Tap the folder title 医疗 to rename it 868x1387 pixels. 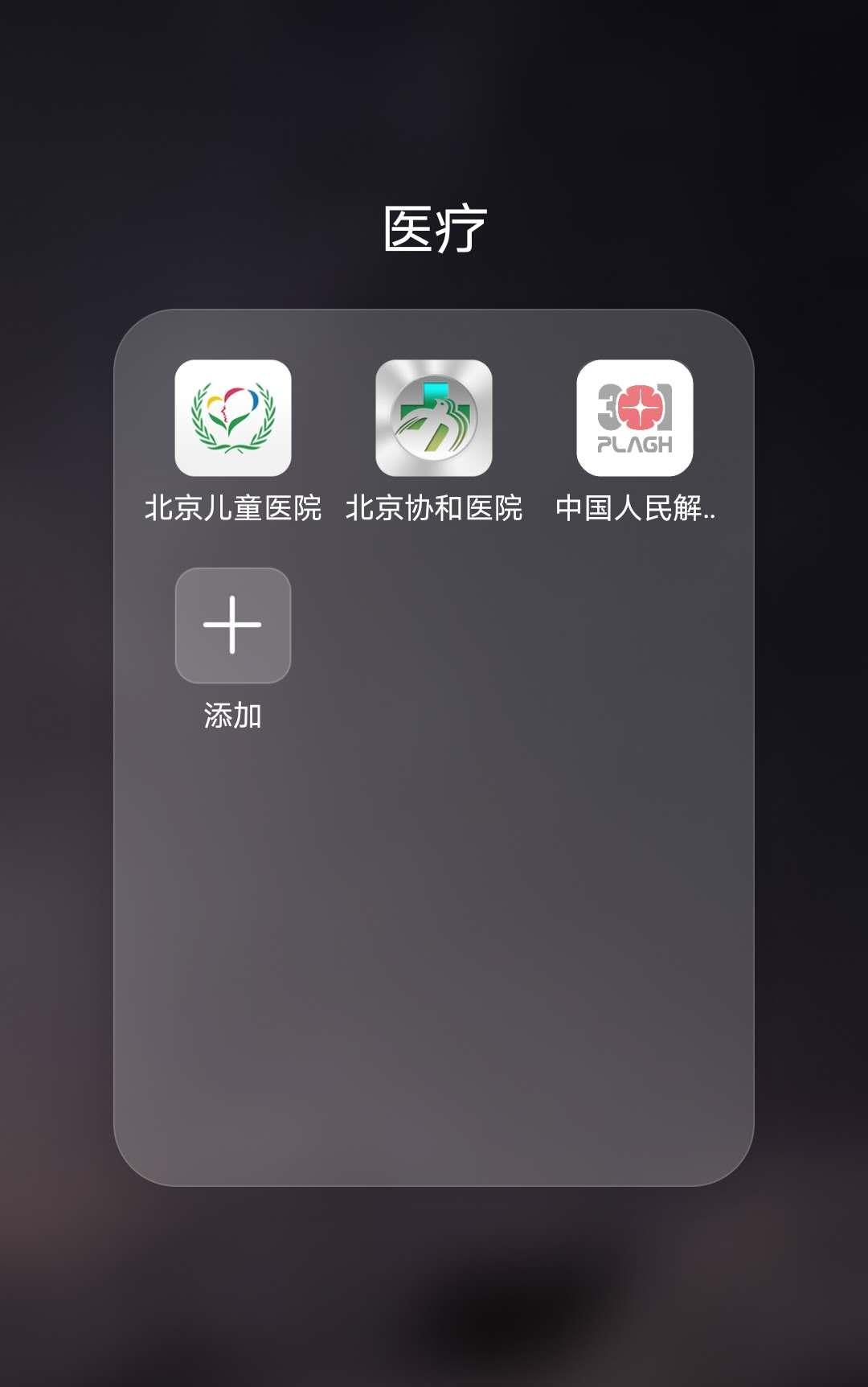coord(434,228)
